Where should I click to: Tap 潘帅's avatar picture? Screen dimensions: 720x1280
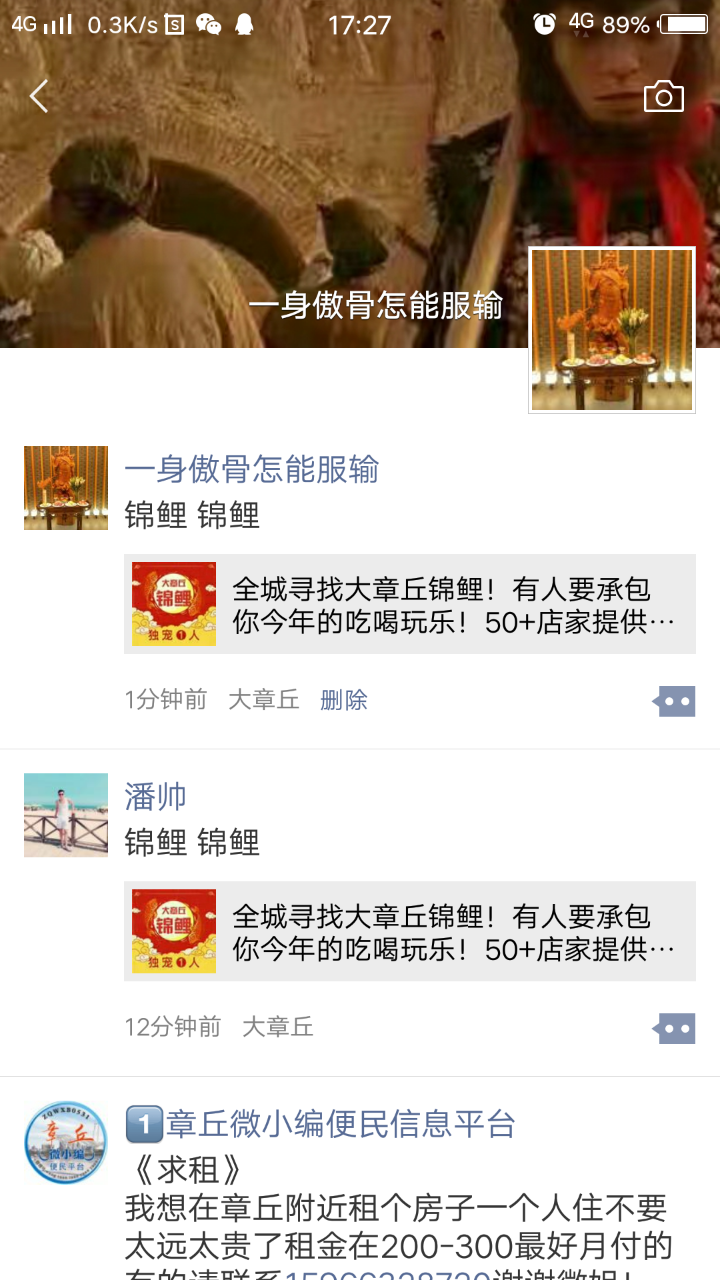[66, 814]
